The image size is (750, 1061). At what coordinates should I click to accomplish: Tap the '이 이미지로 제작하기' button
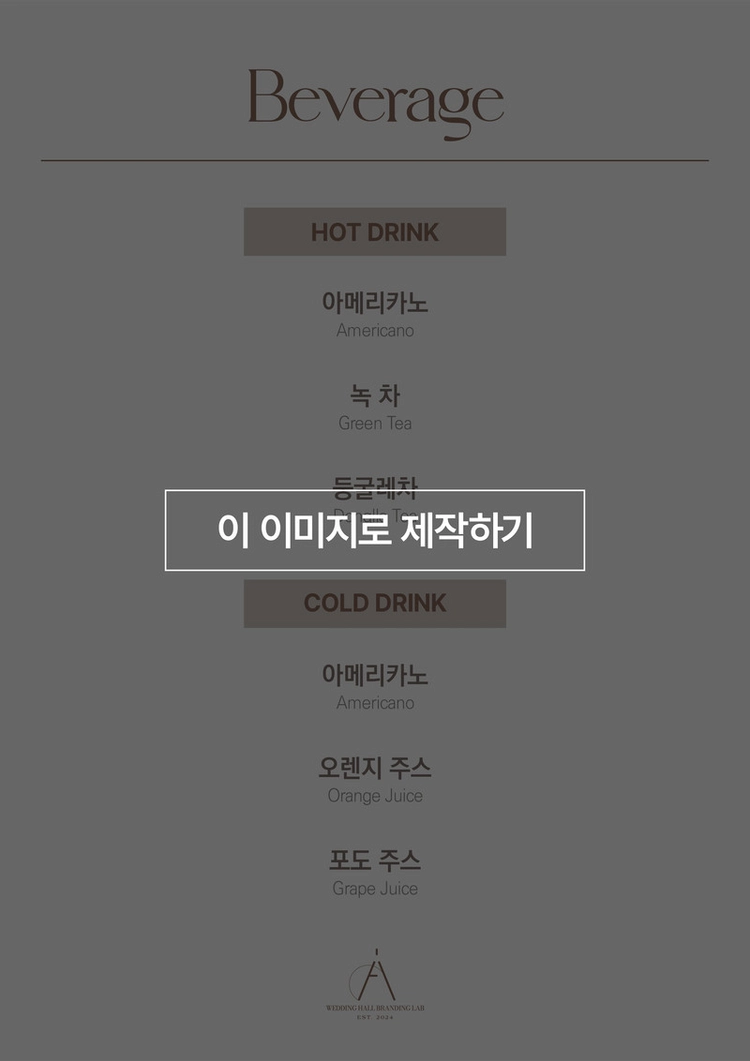pos(375,530)
